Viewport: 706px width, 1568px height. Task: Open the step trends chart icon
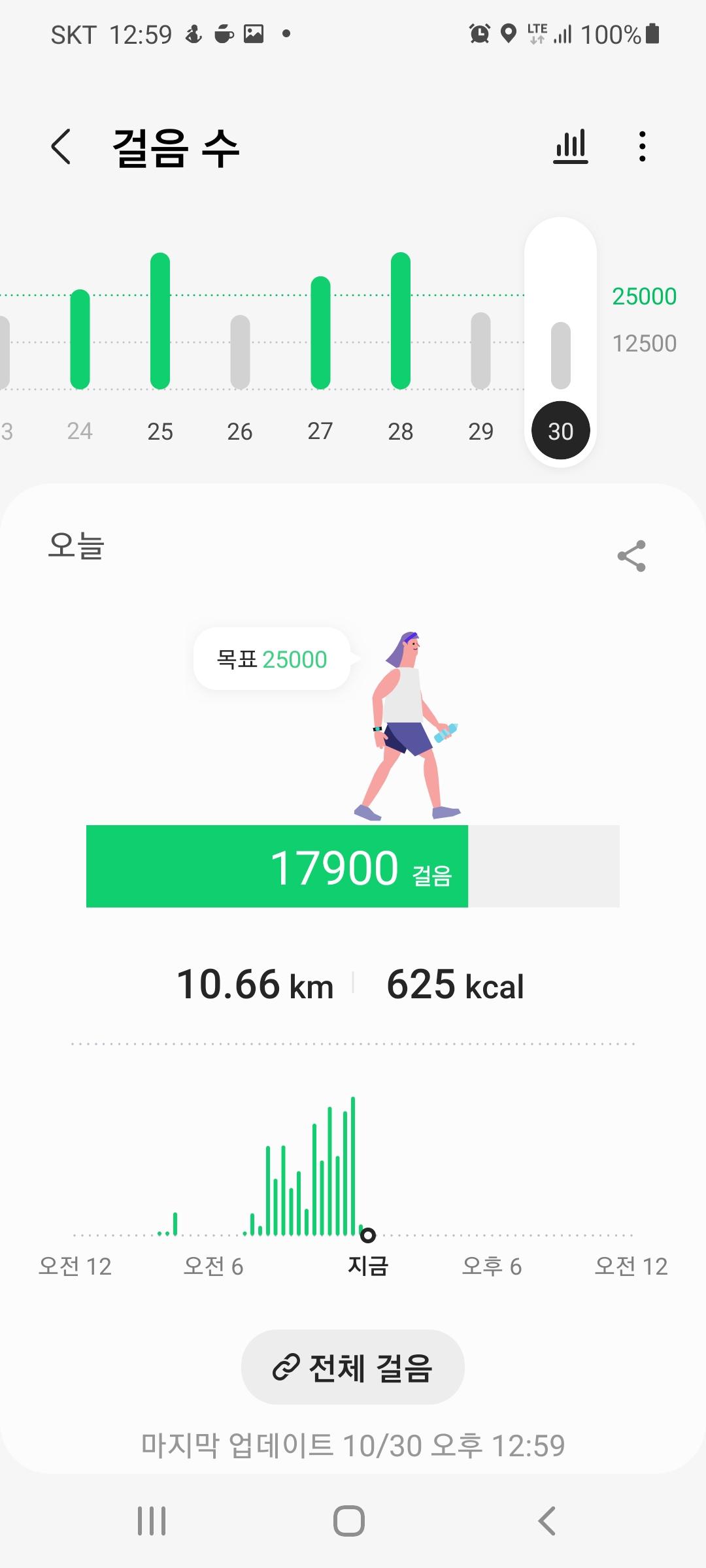click(571, 146)
